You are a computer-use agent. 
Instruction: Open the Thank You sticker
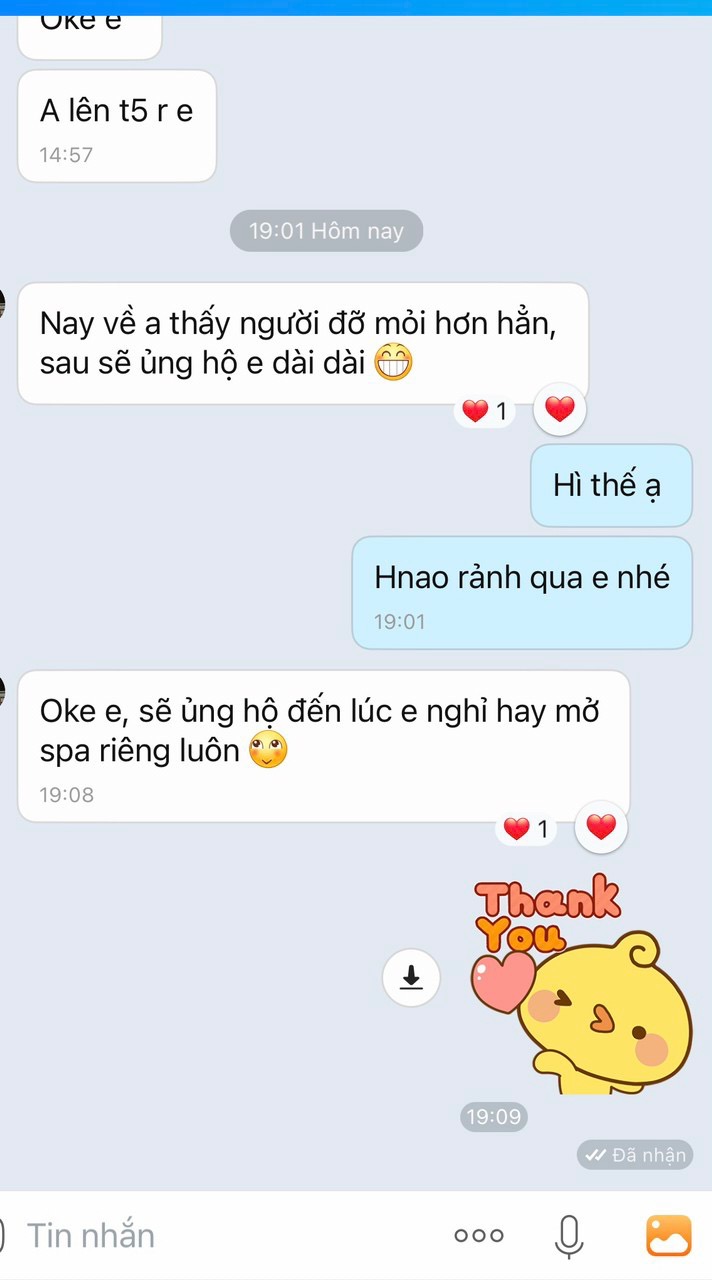580,985
